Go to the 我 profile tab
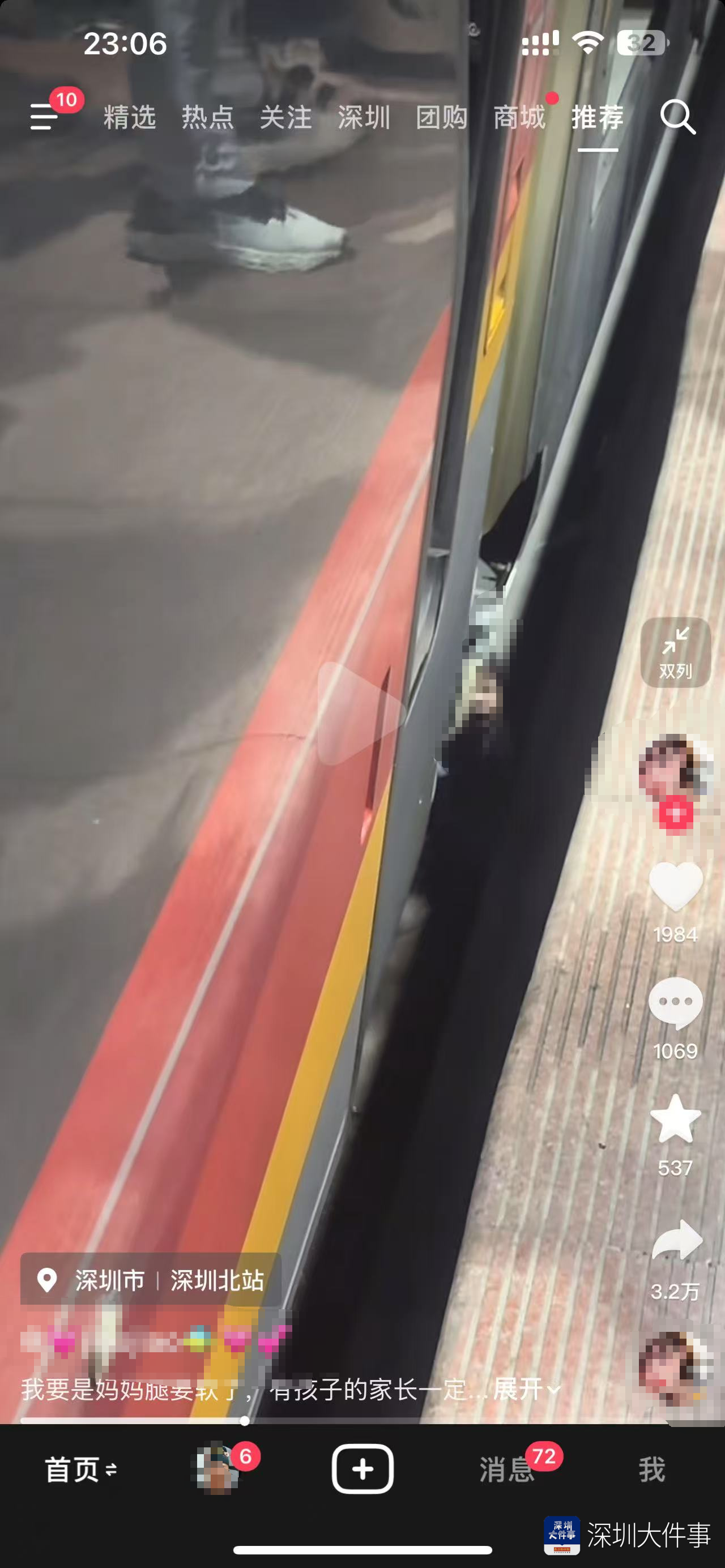The image size is (725, 1568). pos(651,1470)
